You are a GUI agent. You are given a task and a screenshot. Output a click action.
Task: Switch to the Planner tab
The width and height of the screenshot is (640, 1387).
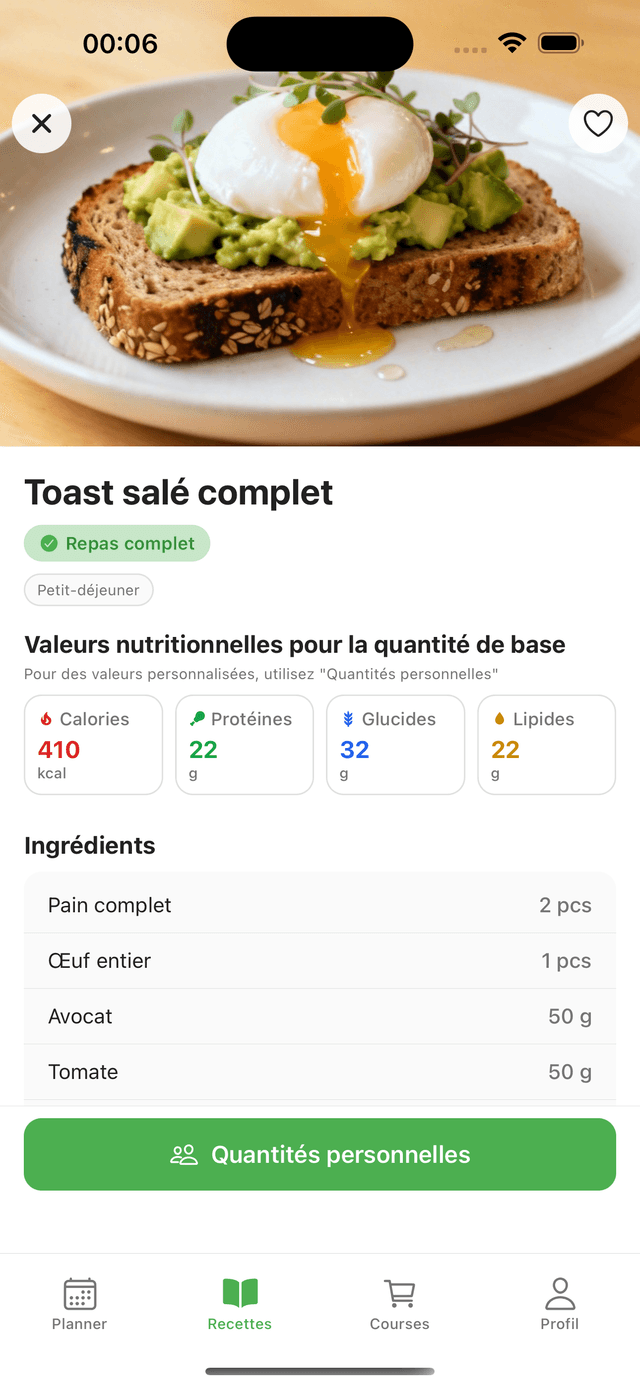(80, 1303)
